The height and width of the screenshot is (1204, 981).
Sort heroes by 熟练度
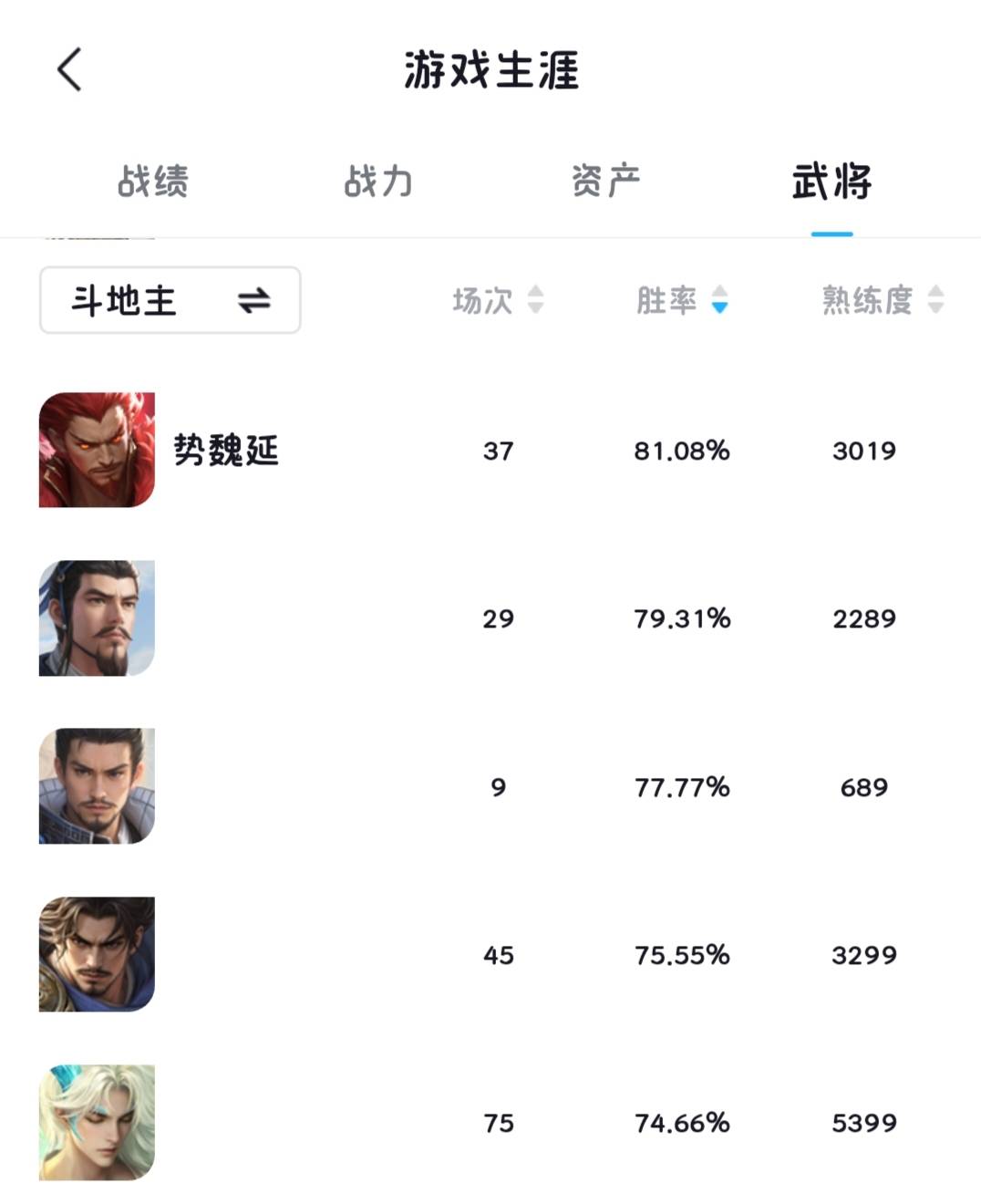(x=882, y=300)
